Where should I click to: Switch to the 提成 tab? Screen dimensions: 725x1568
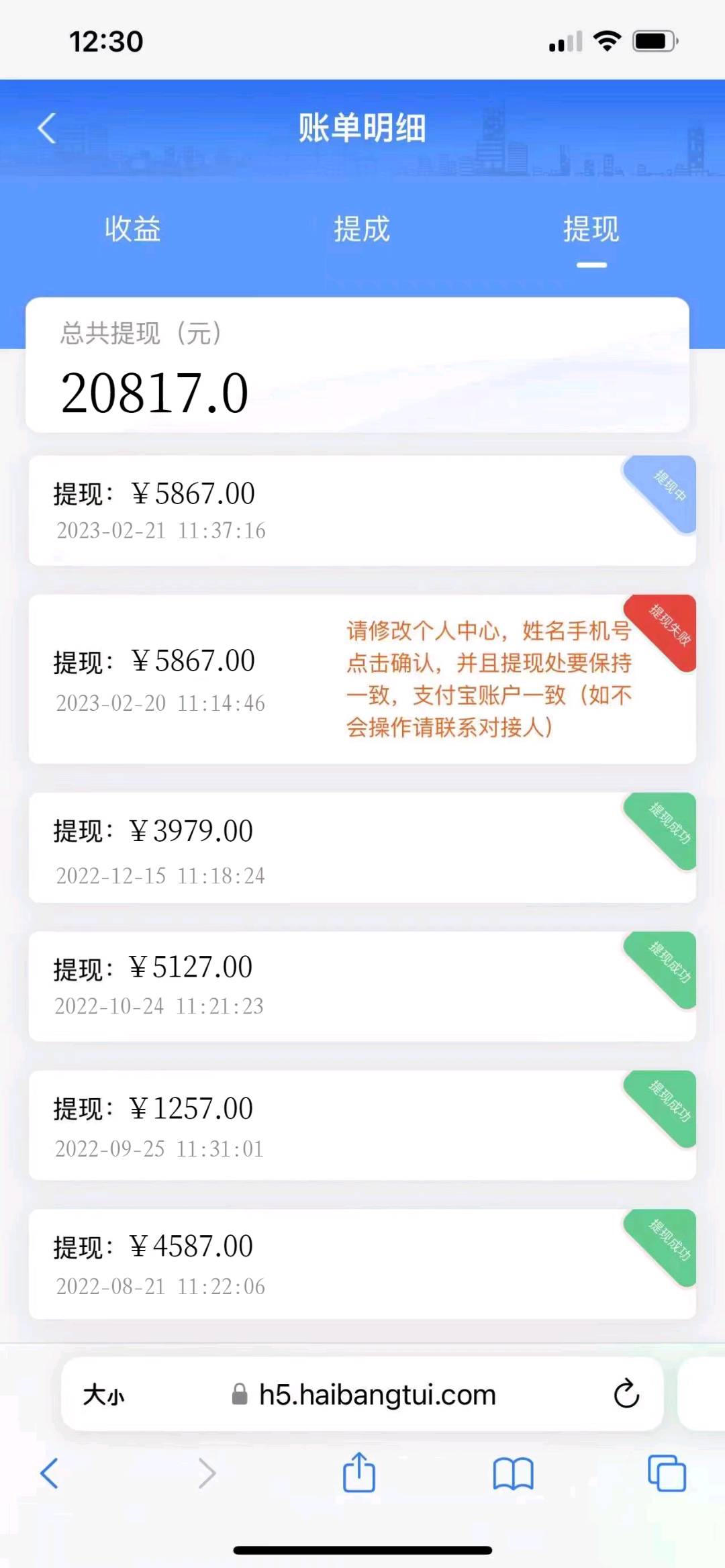362,230
